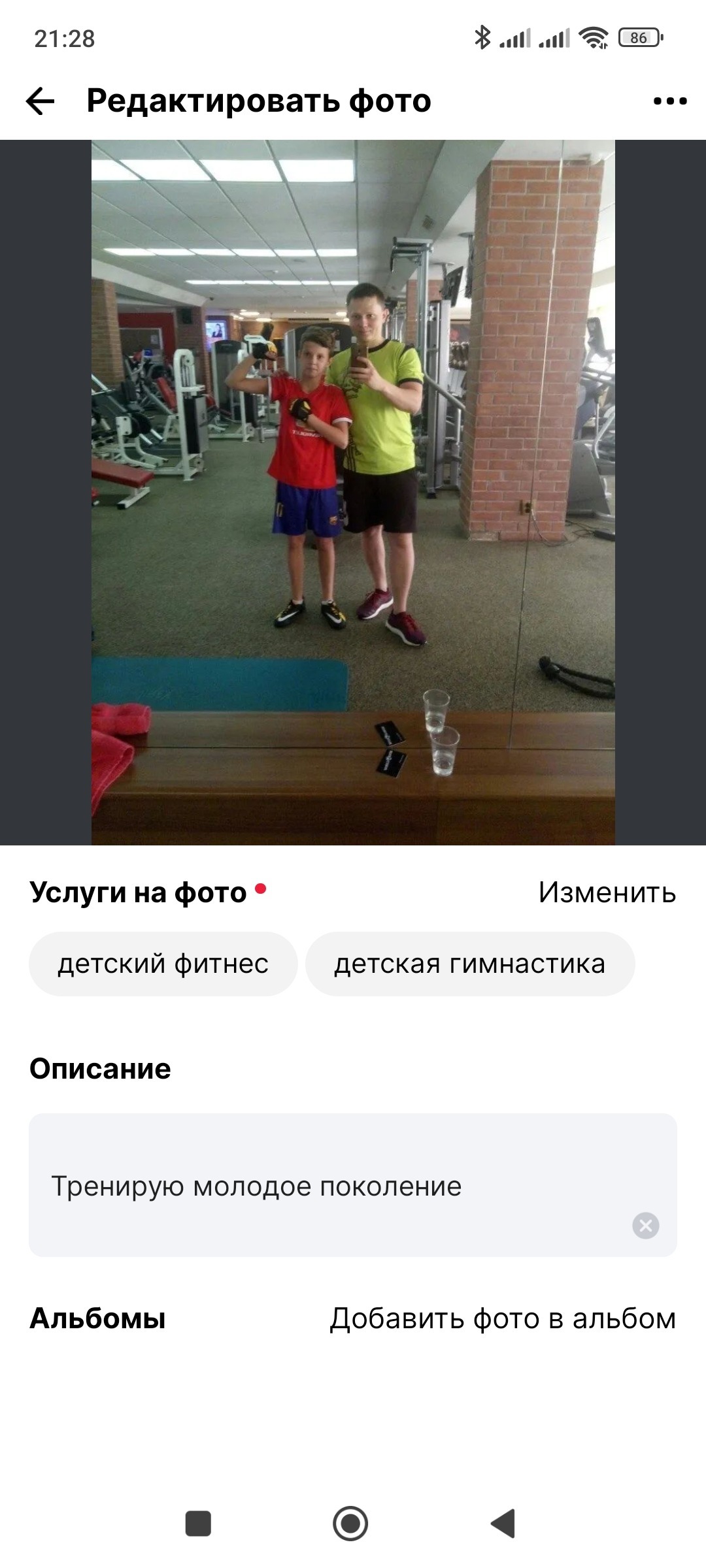The height and width of the screenshot is (1568, 706).
Task: Tap Добавить фото в альбом
Action: [503, 1318]
